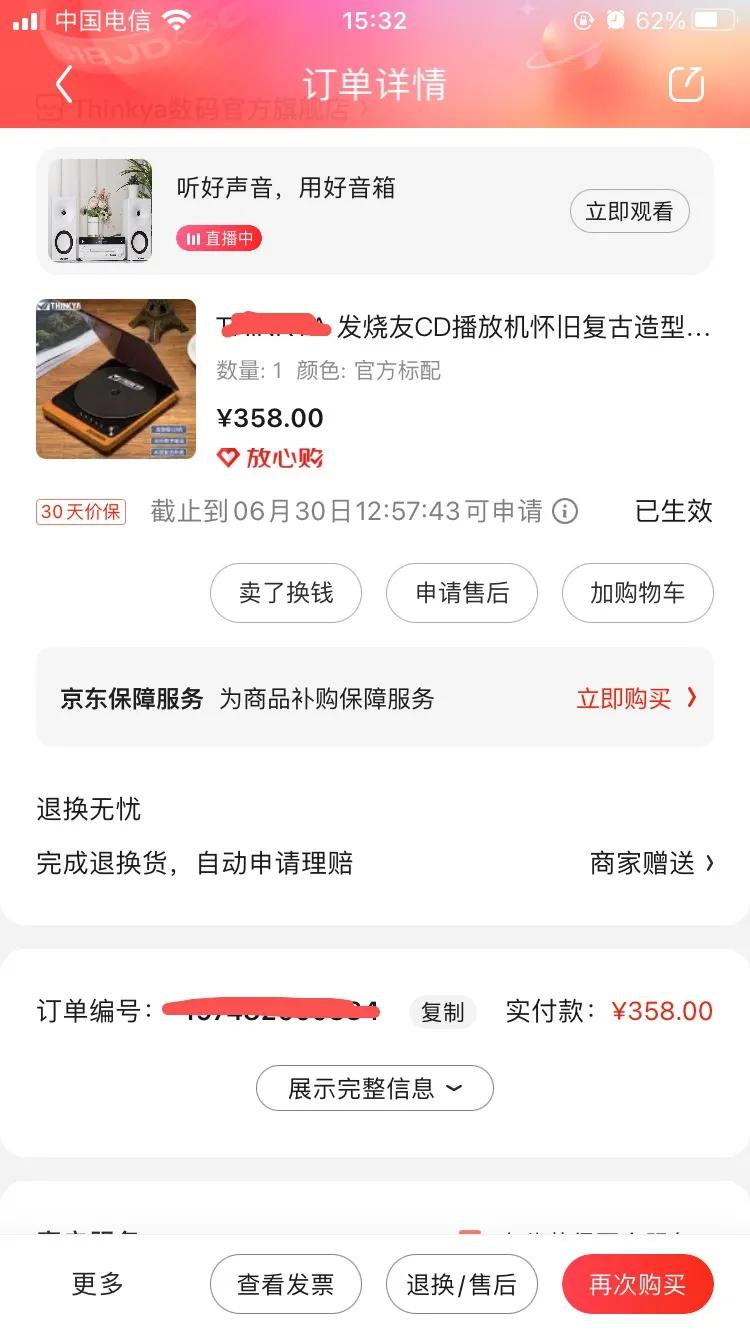This screenshot has width=750, height=1334.
Task: Tap the CD player product thumbnail
Action: tap(115, 378)
